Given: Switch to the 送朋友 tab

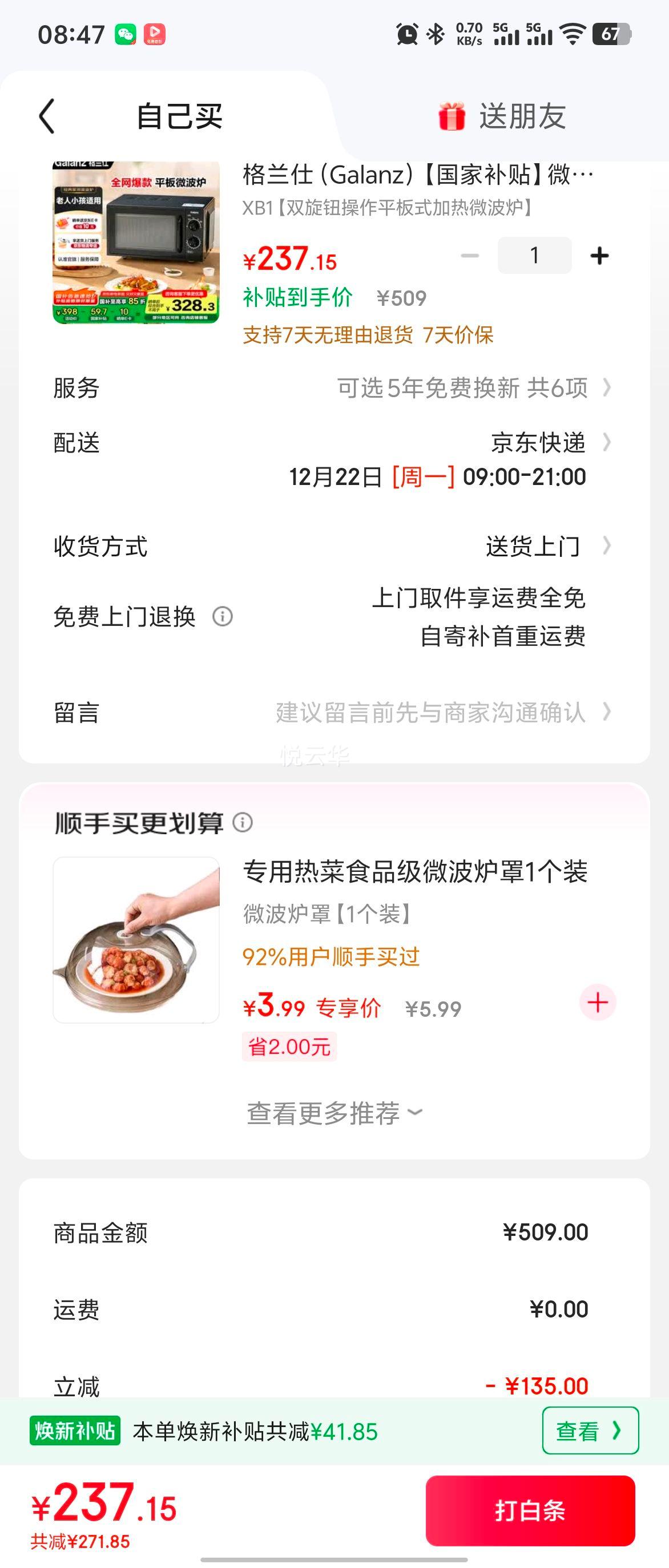Looking at the screenshot, I should pyautogui.click(x=503, y=116).
